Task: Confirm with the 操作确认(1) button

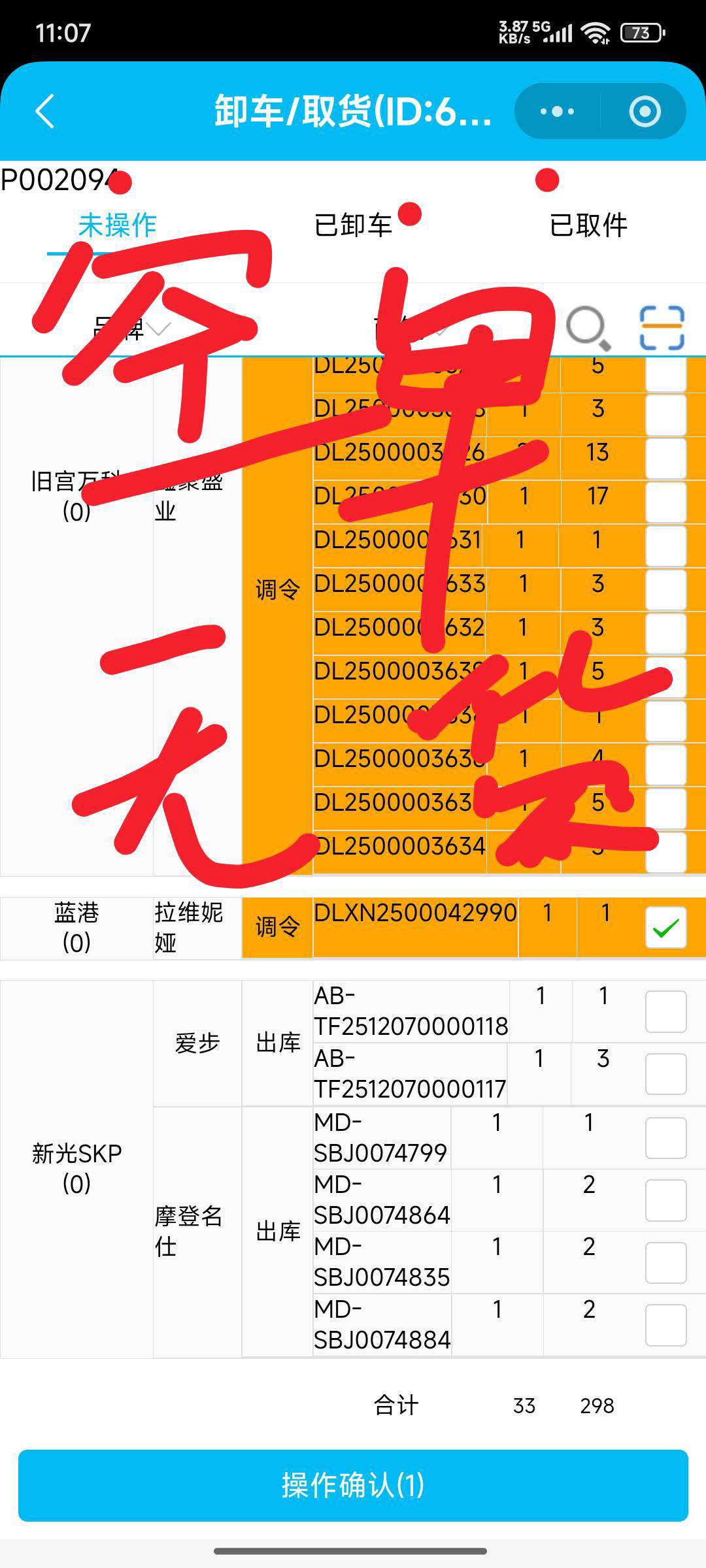Action: pos(353,1486)
